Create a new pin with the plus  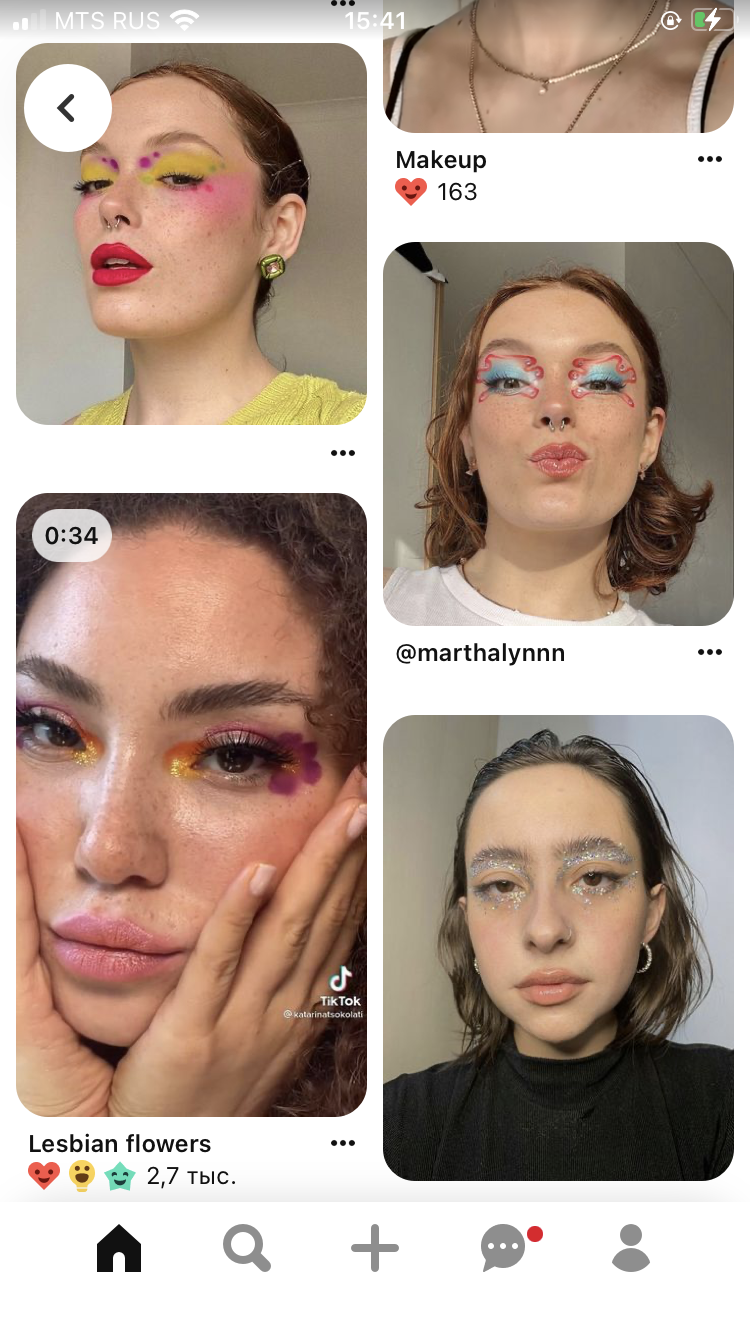tap(375, 1248)
